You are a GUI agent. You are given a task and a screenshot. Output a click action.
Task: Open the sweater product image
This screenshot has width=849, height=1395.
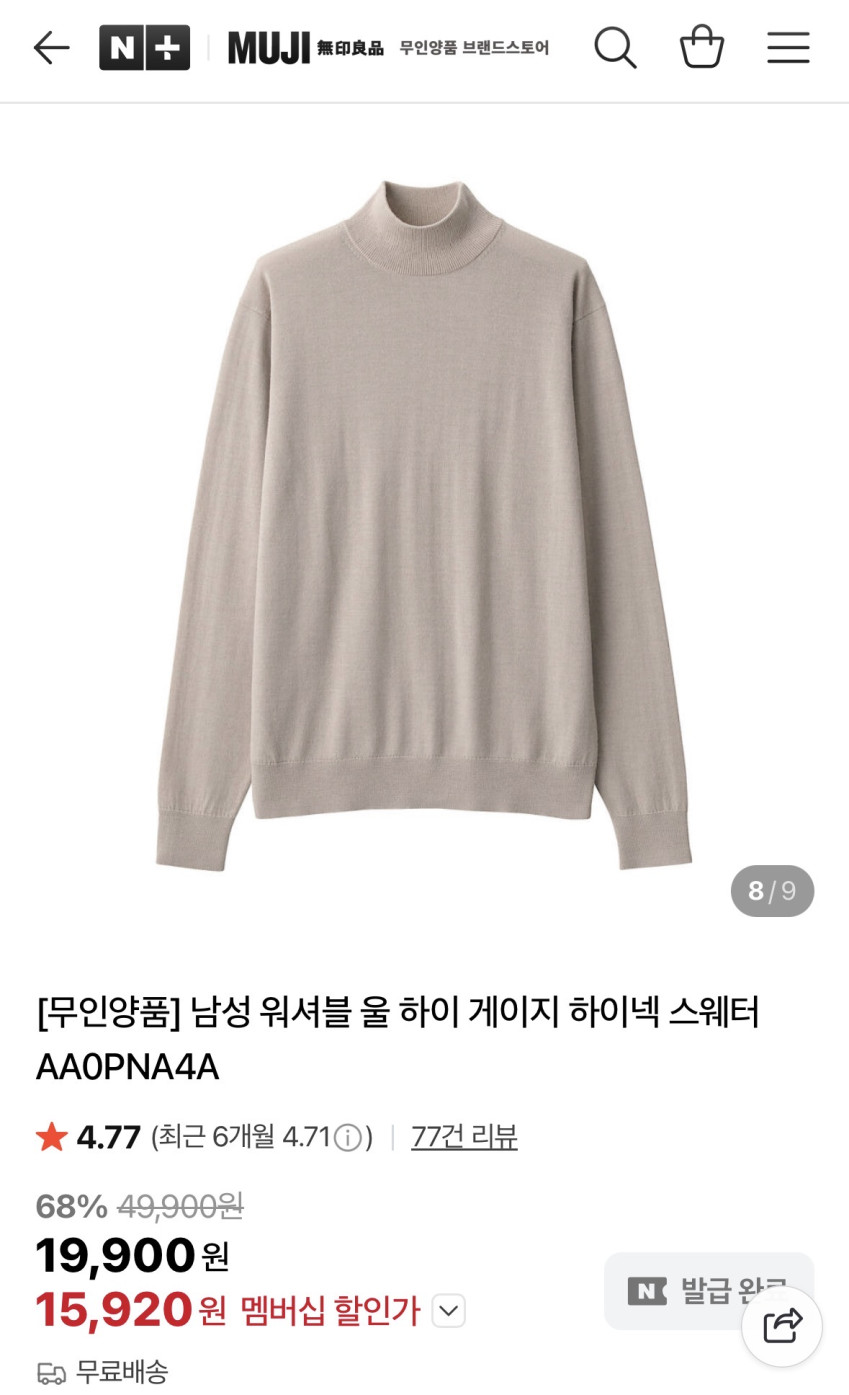click(x=424, y=525)
